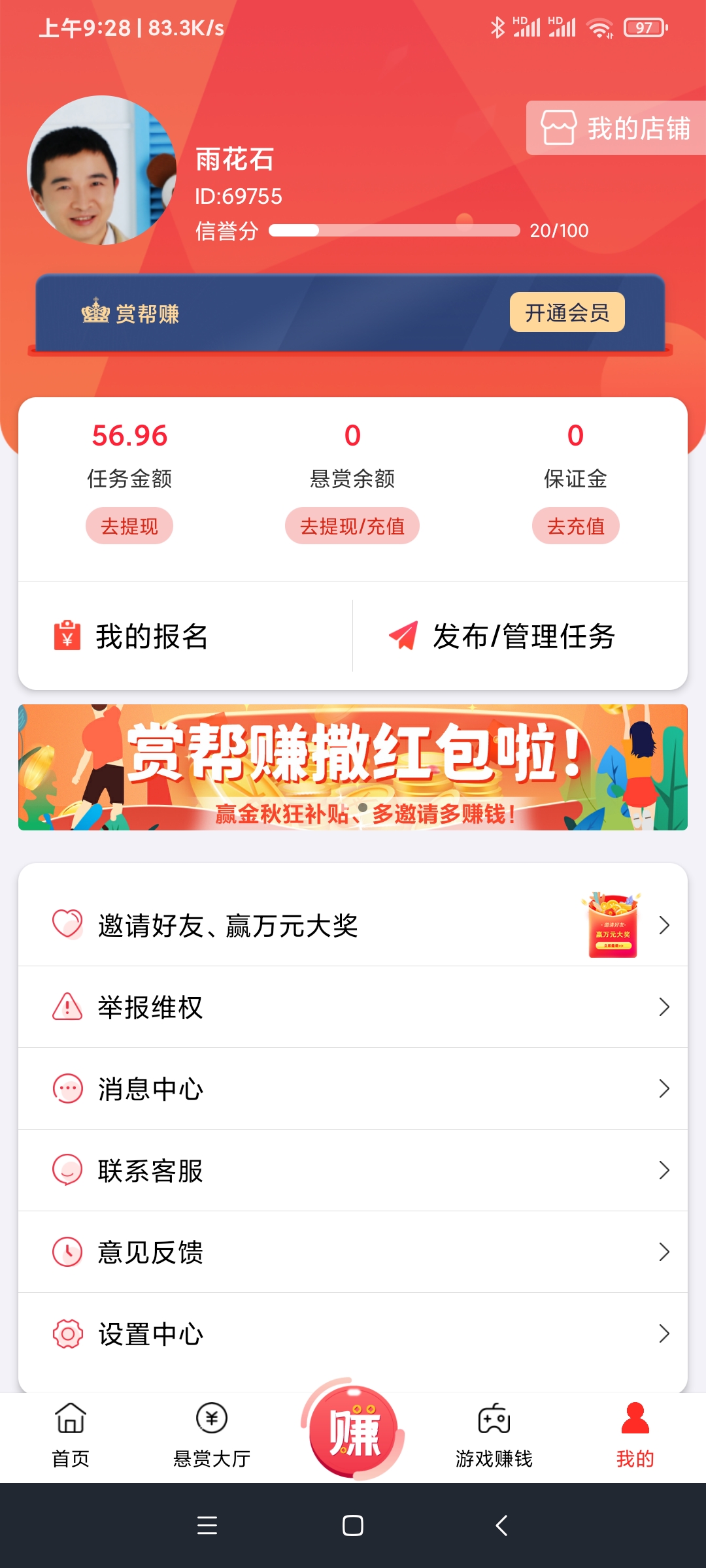Open 设置中心
This screenshot has width=706, height=1568.
coord(353,1333)
